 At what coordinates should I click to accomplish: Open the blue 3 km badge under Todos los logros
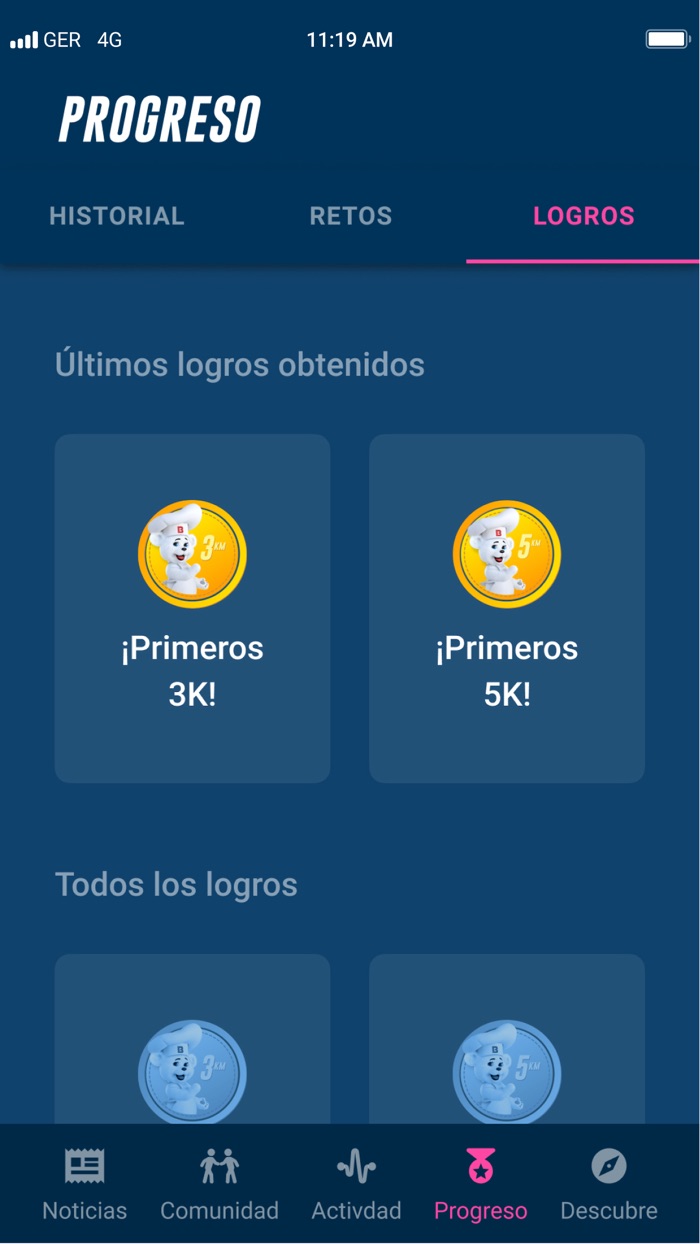coord(192,1072)
